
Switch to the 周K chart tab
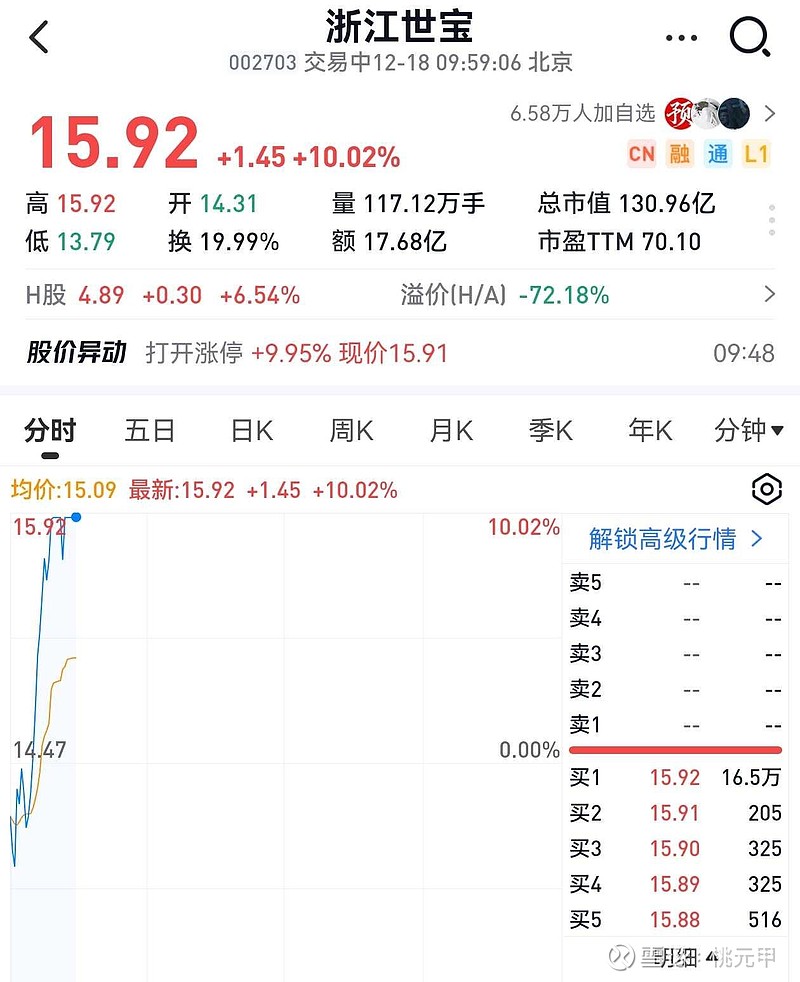click(351, 430)
